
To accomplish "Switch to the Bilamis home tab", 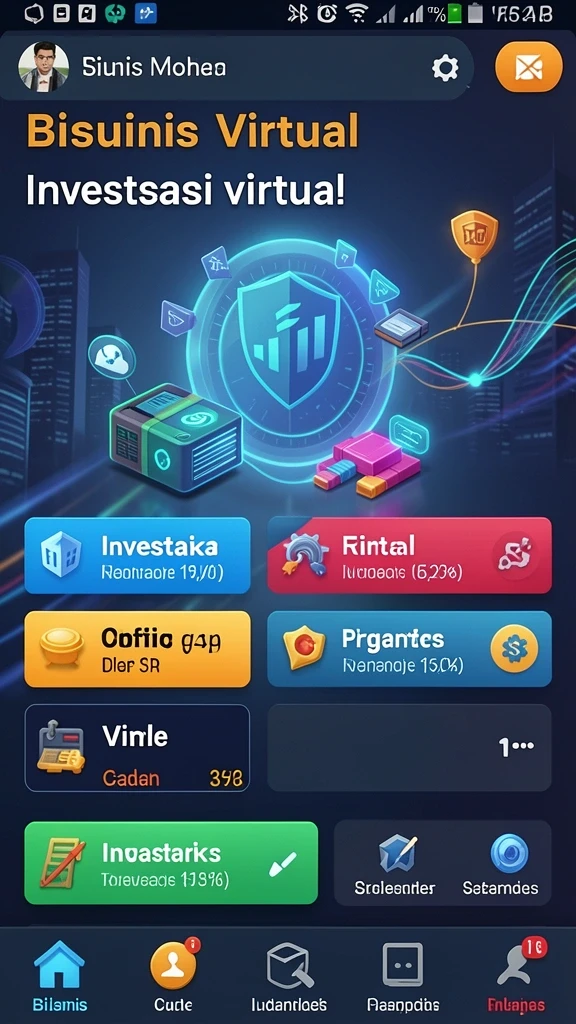I will tap(59, 976).
